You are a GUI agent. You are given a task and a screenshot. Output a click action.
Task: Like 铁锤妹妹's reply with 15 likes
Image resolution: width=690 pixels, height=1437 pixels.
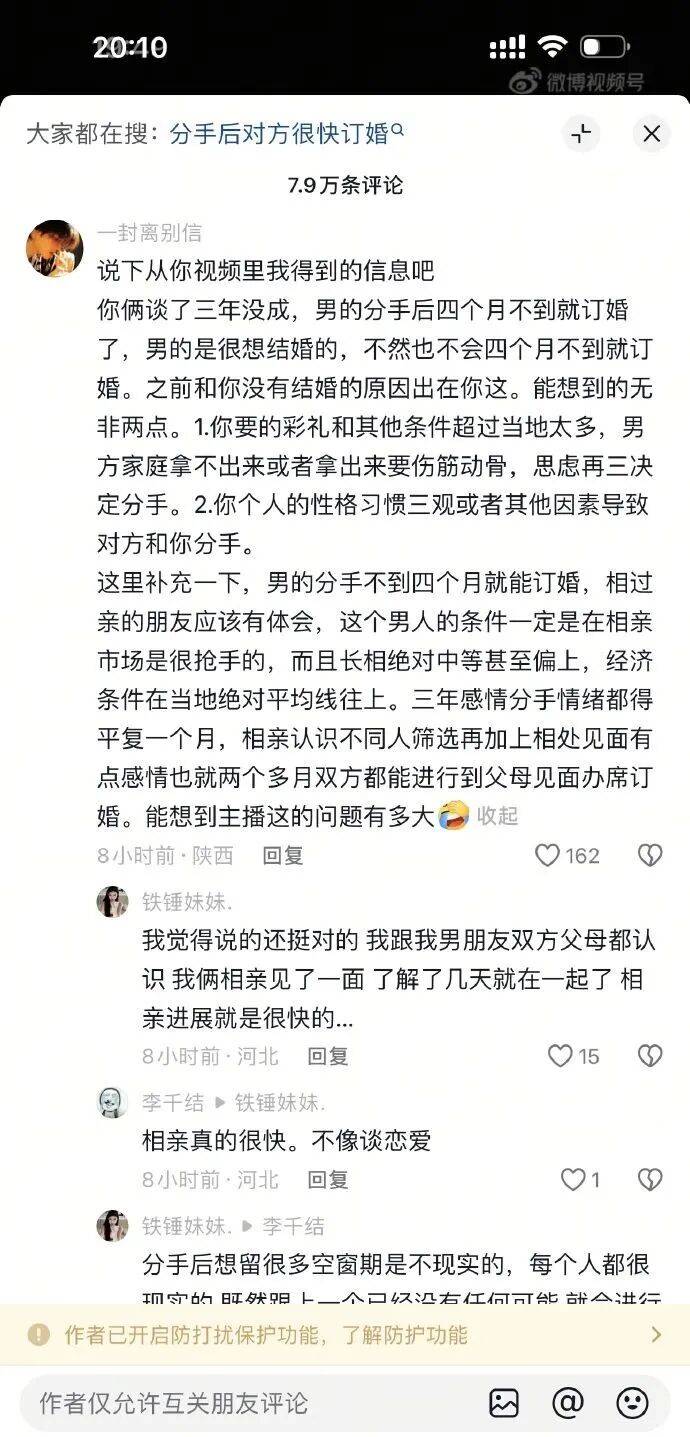click(560, 1055)
